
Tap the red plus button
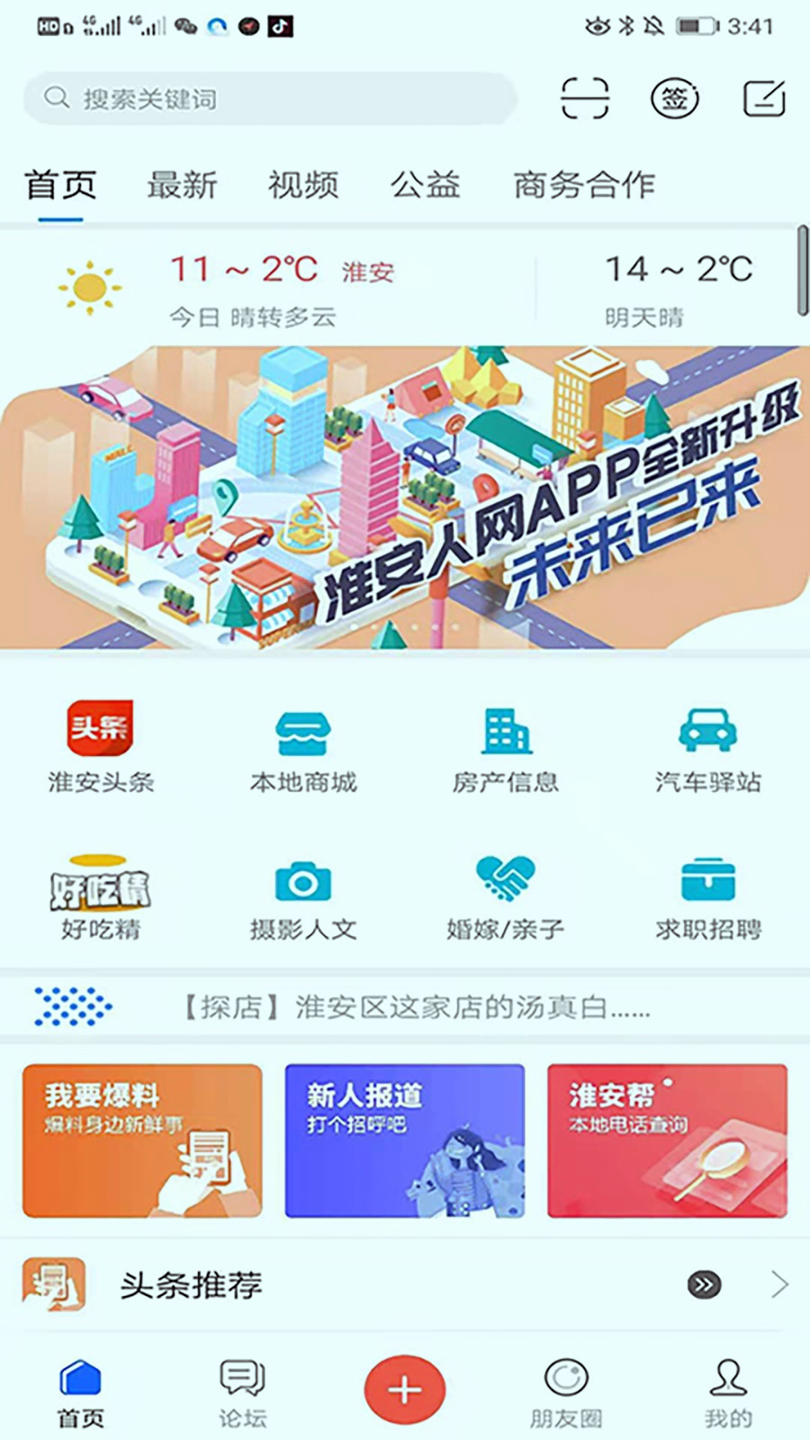[405, 1390]
